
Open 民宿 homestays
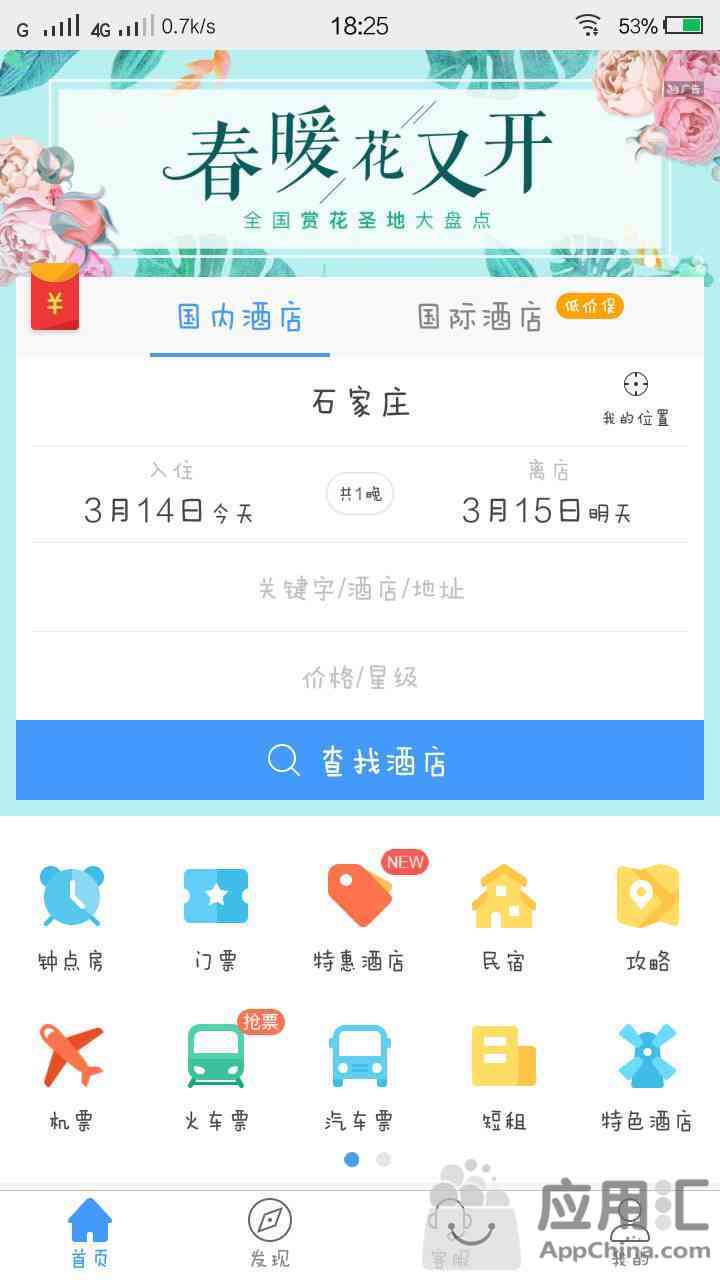point(504,917)
